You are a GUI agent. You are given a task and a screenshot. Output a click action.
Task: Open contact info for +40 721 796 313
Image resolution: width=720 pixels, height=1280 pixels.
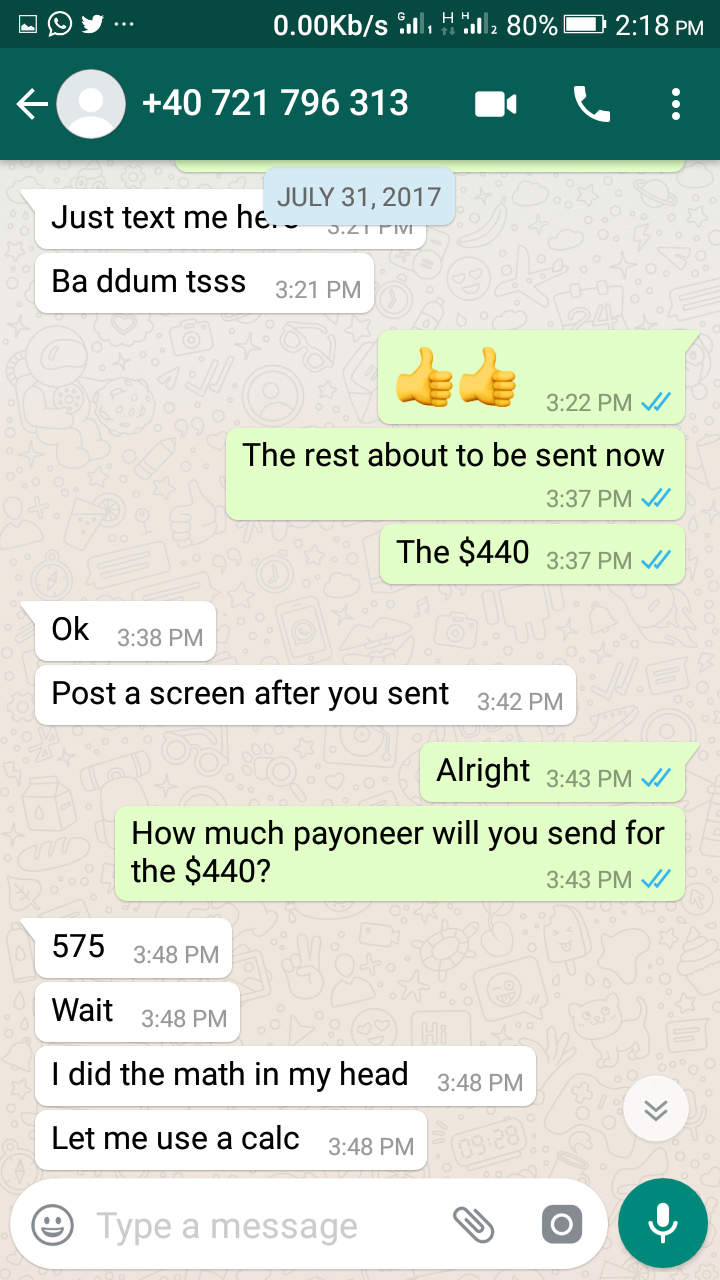pyautogui.click(x=275, y=104)
